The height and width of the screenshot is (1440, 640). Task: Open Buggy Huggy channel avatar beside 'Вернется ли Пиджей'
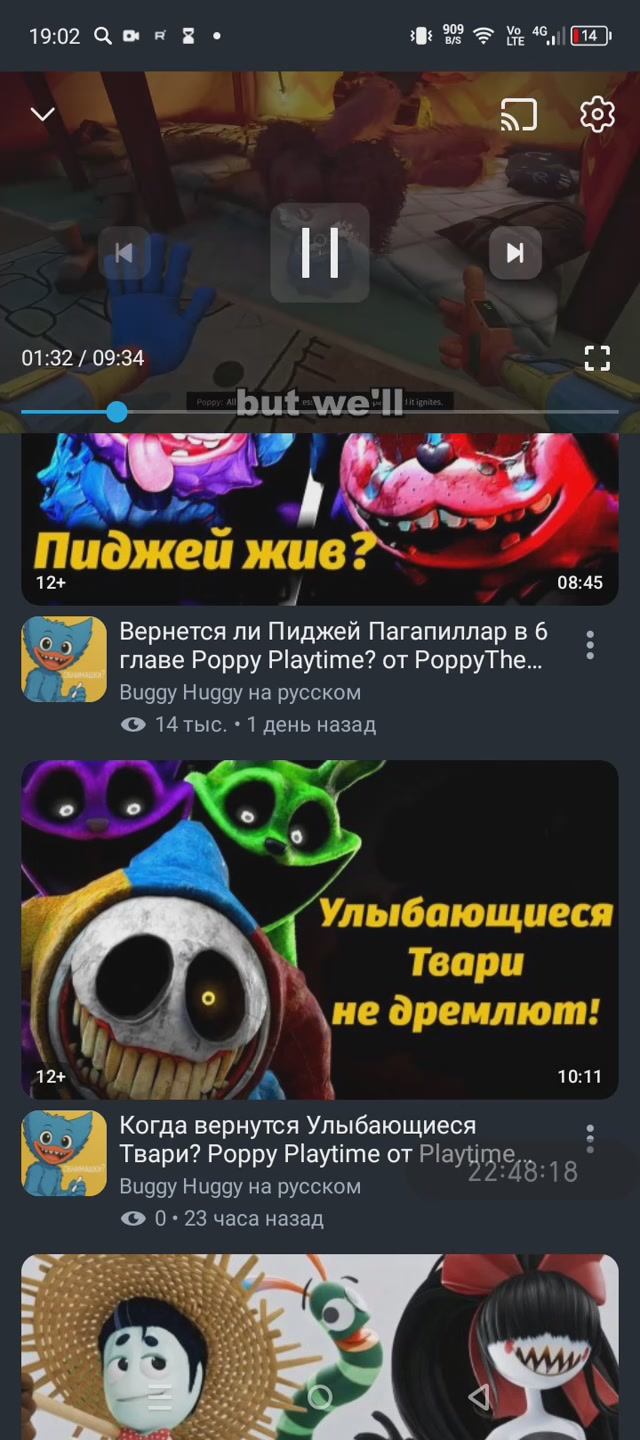pos(64,659)
